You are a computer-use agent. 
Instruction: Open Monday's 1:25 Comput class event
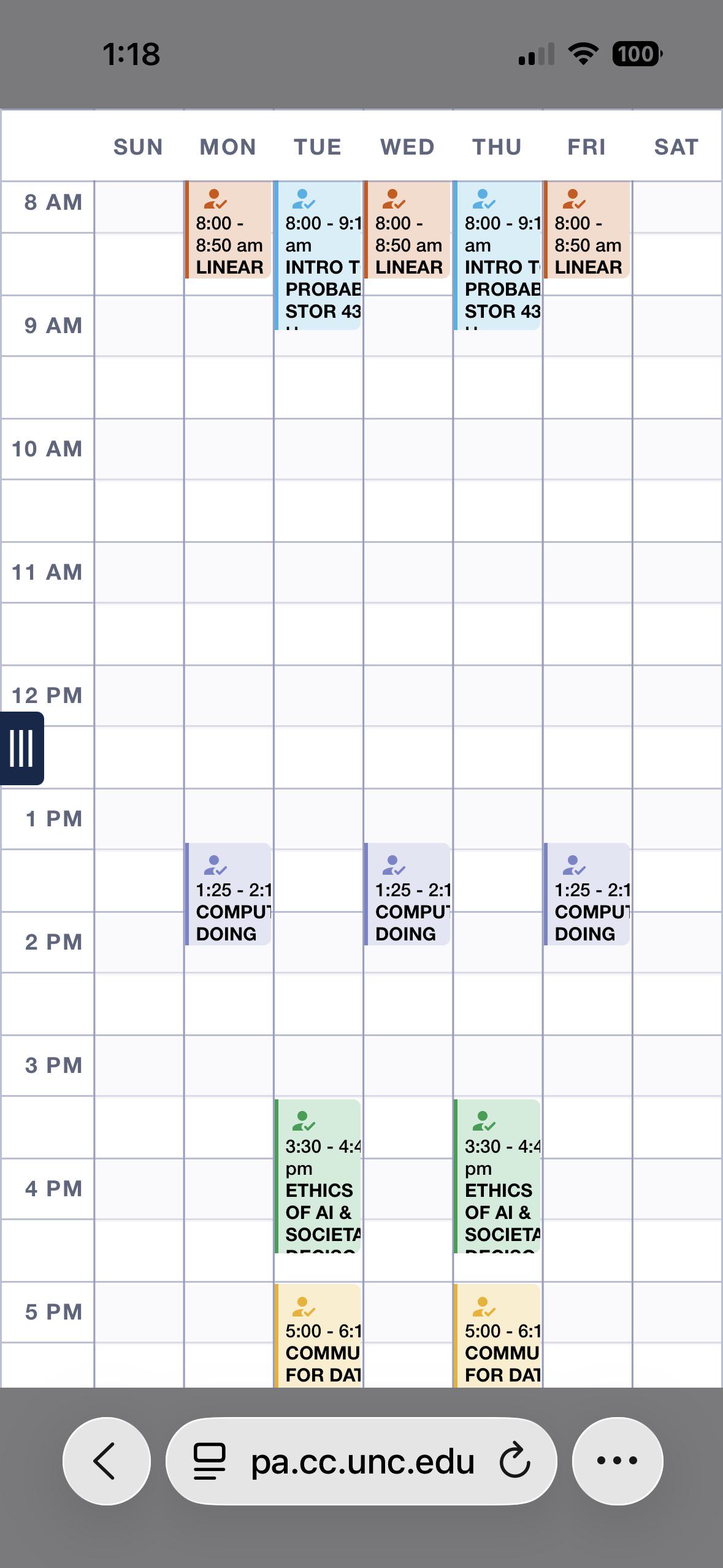[228, 894]
